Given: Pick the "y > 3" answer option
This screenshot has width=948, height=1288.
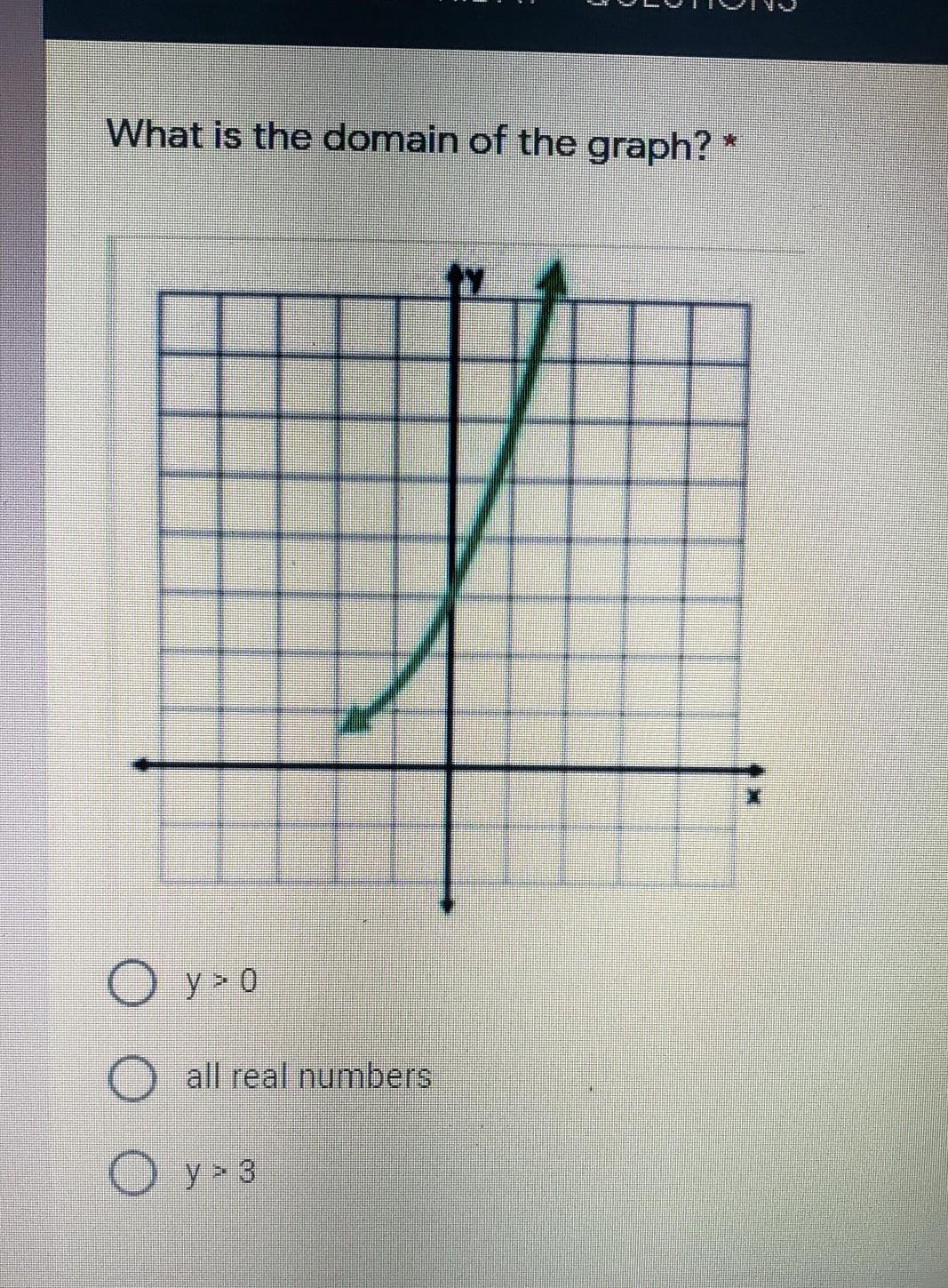Looking at the screenshot, I should 131,1174.
